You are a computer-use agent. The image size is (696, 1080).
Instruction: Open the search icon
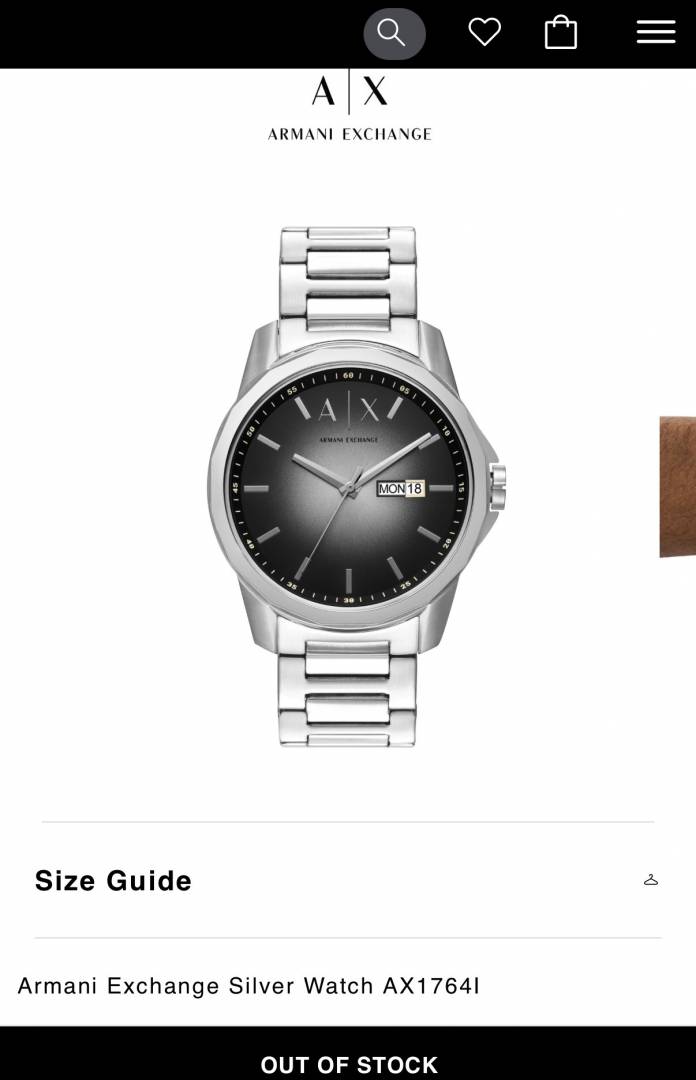pyautogui.click(x=393, y=33)
